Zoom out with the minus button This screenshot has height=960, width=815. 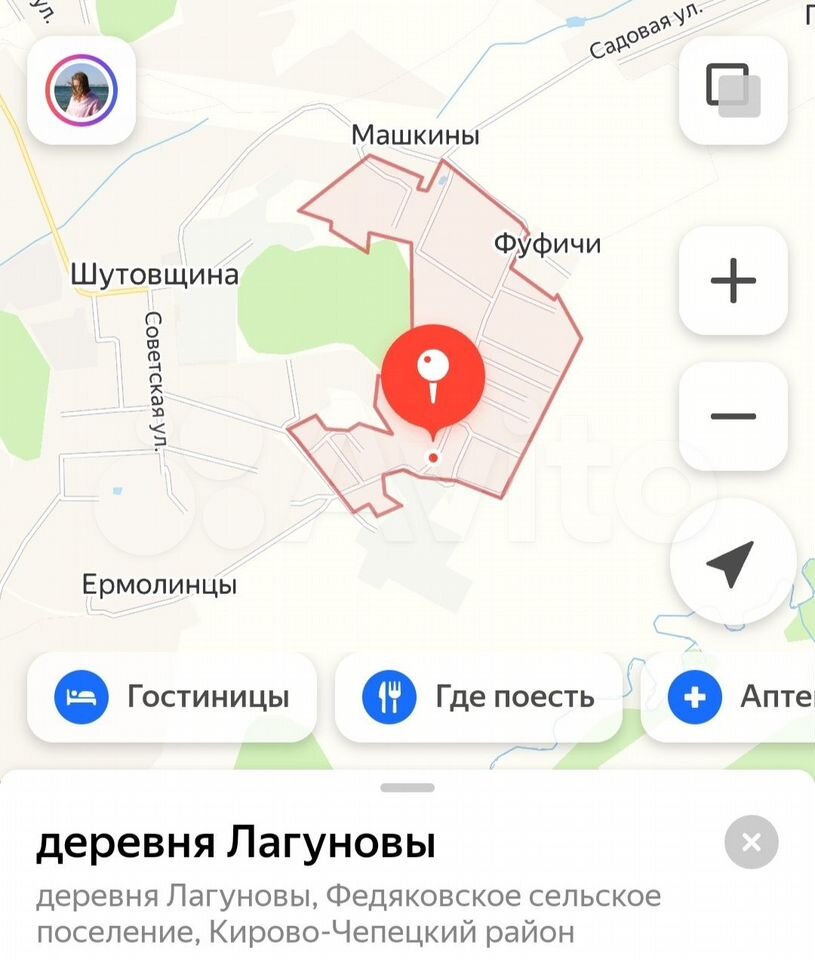coord(733,416)
